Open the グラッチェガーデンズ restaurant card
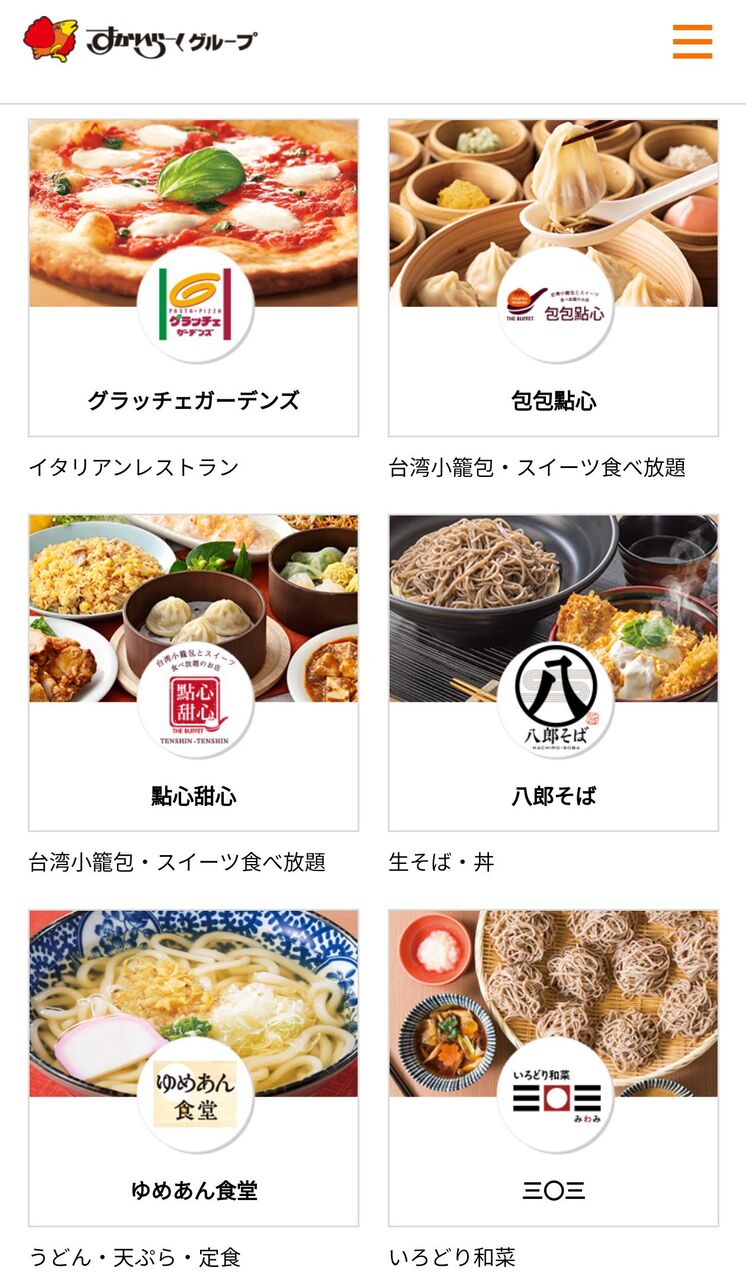 [x=193, y=278]
